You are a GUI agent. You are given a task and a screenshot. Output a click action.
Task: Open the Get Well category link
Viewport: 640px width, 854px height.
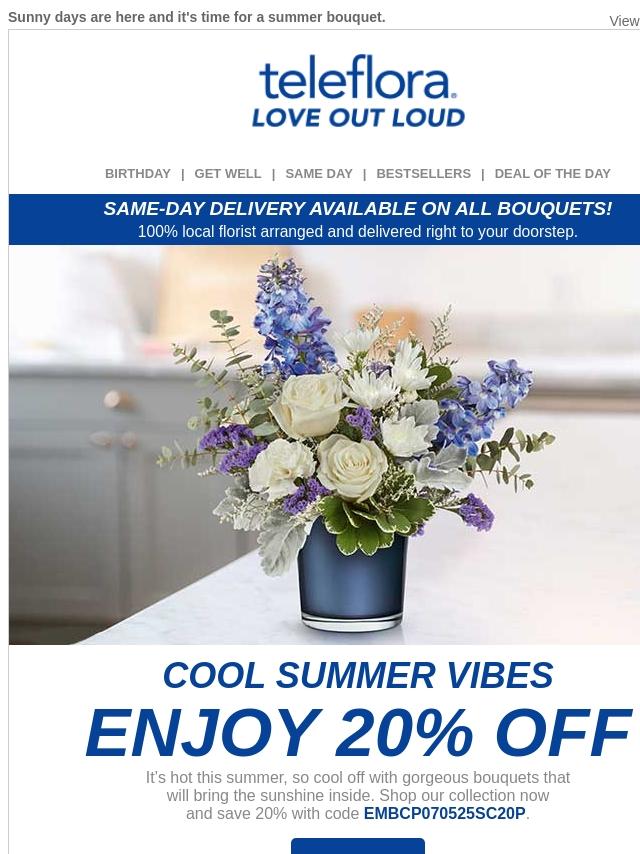click(227, 173)
